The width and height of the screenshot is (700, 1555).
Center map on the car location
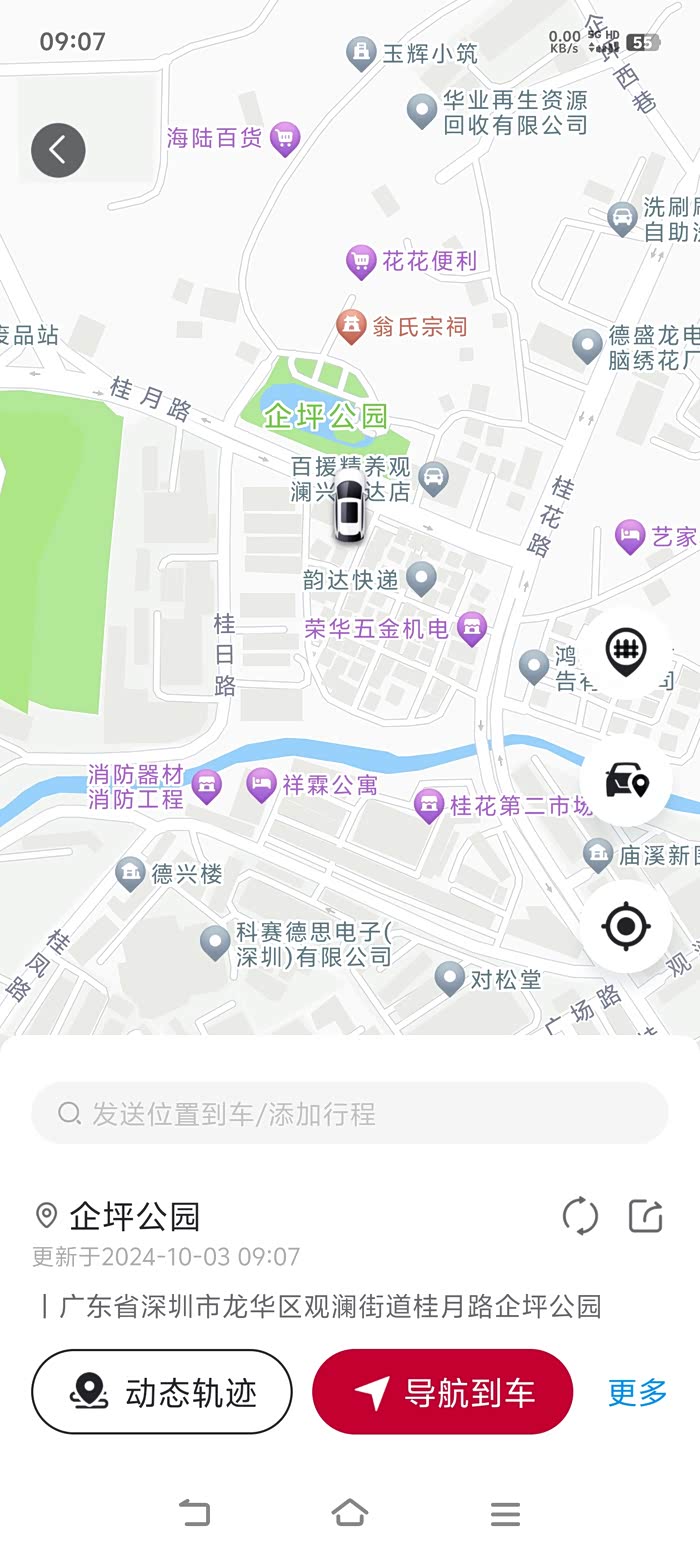[626, 780]
